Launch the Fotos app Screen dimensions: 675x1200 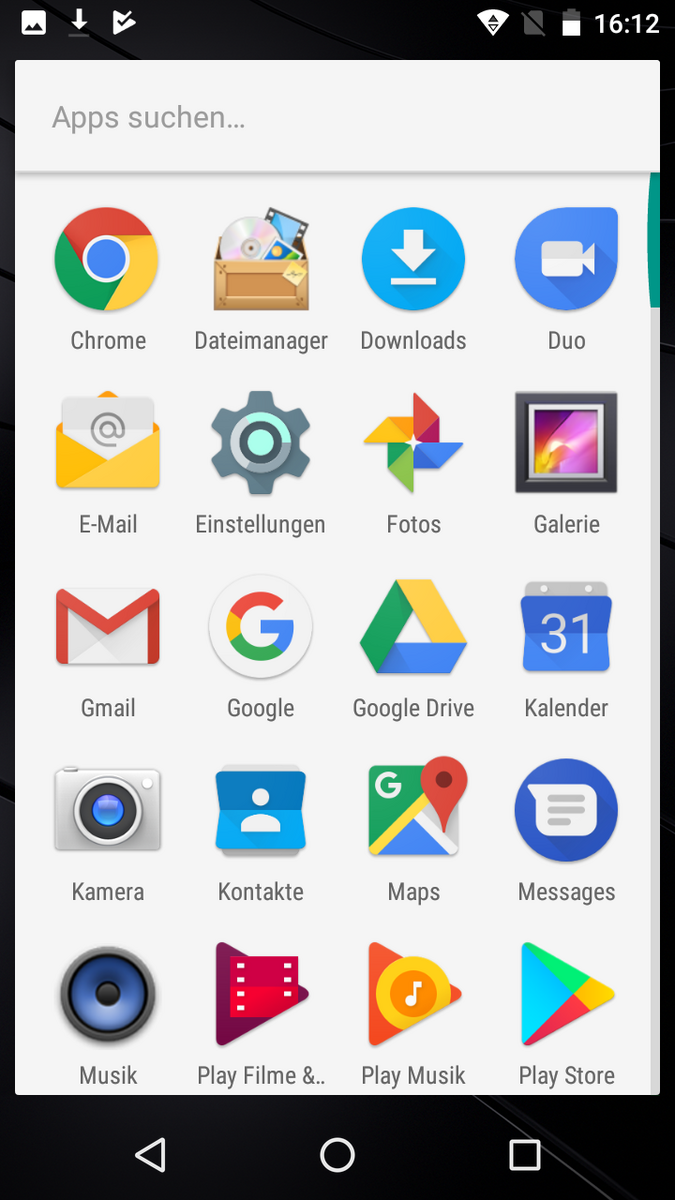click(413, 443)
